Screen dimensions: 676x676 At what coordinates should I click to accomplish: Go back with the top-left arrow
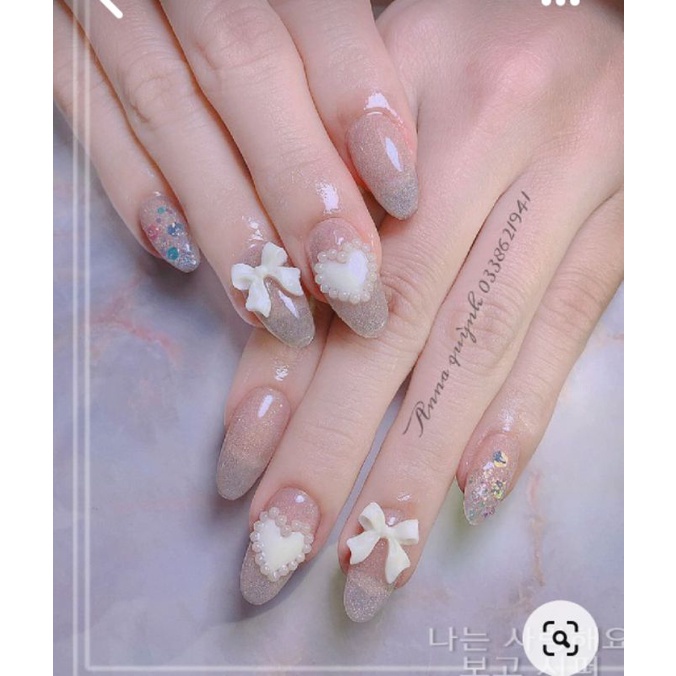pos(111,6)
